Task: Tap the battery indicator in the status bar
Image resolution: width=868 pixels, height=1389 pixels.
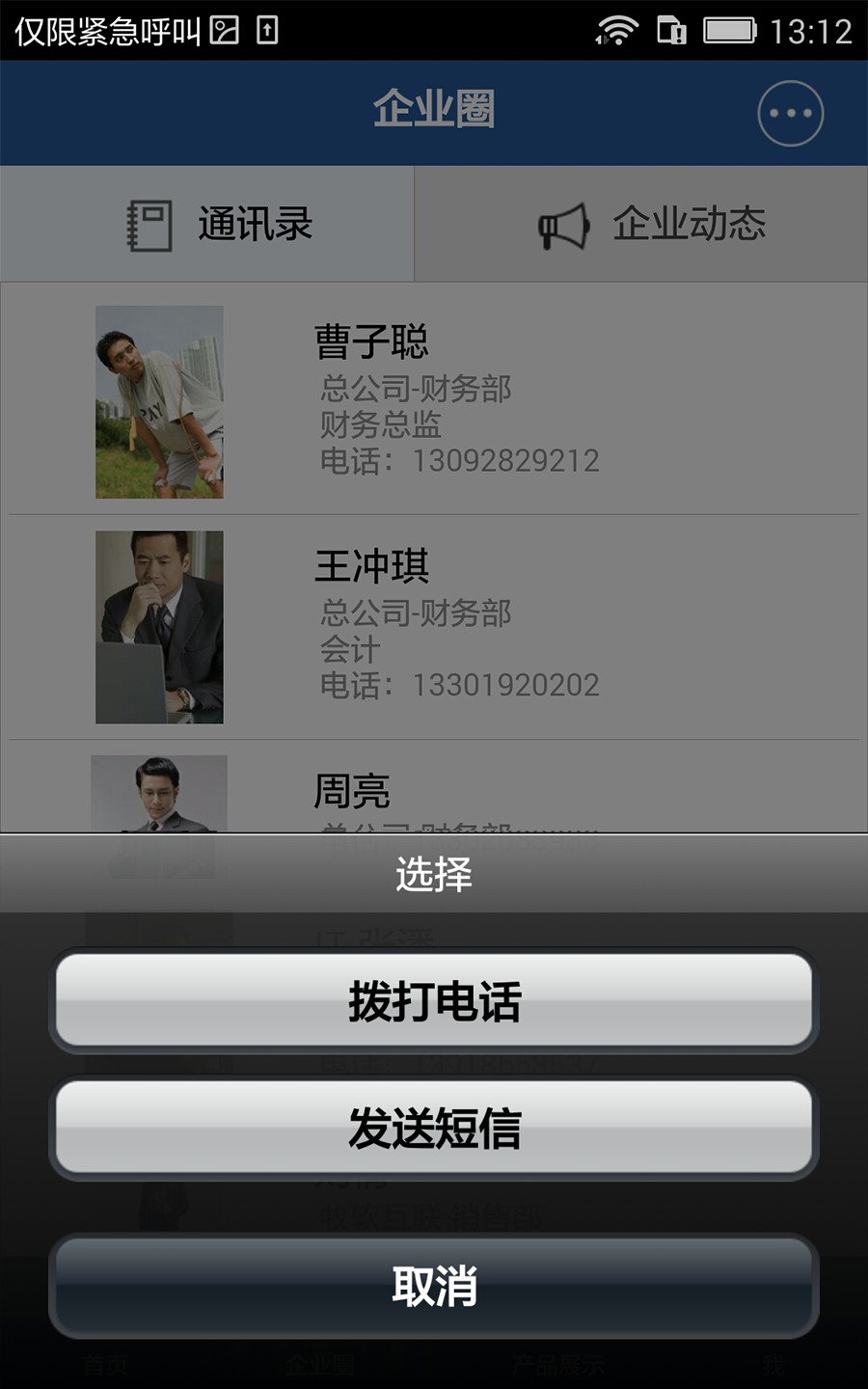Action: pyautogui.click(x=729, y=30)
